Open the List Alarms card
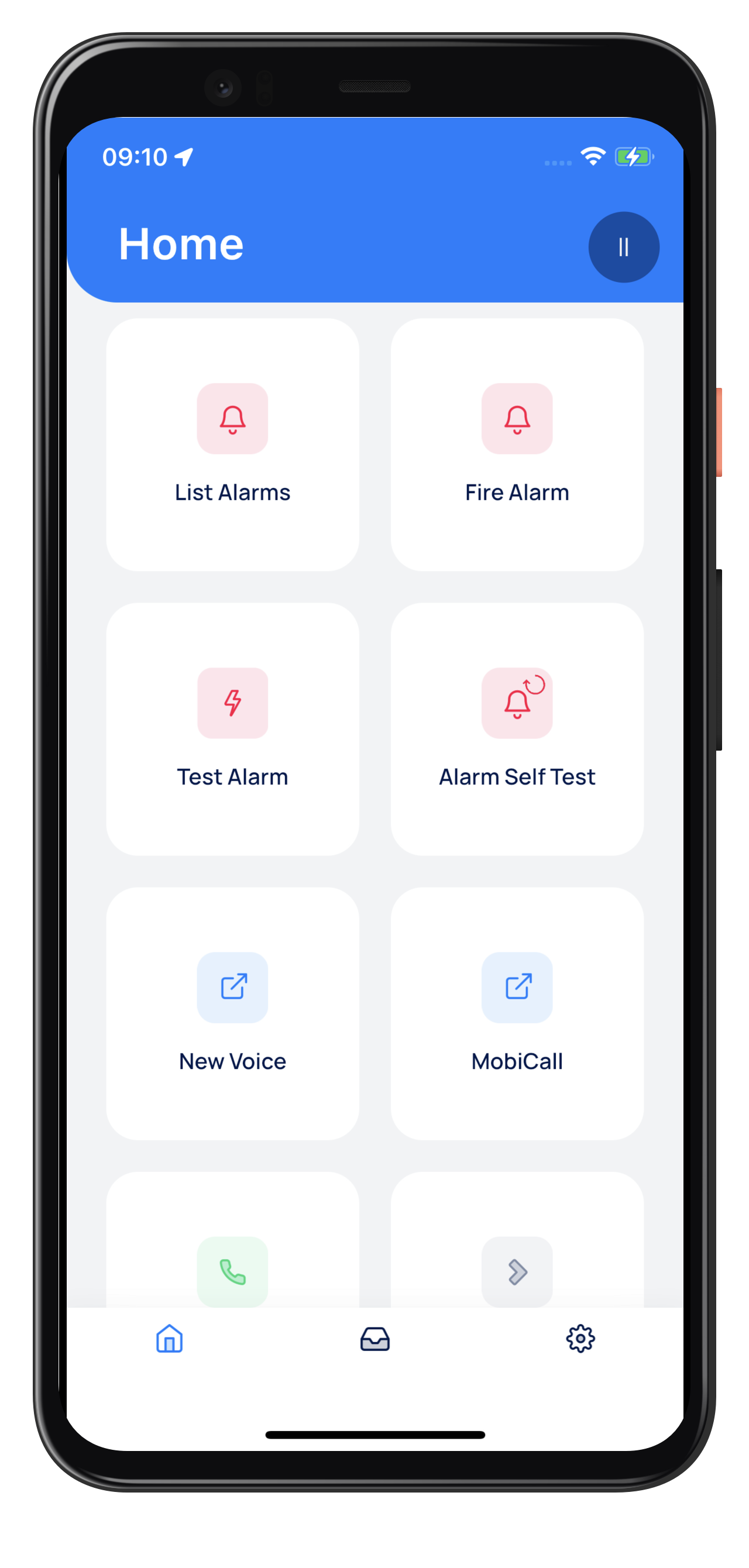The image size is (749, 1568). point(232,444)
